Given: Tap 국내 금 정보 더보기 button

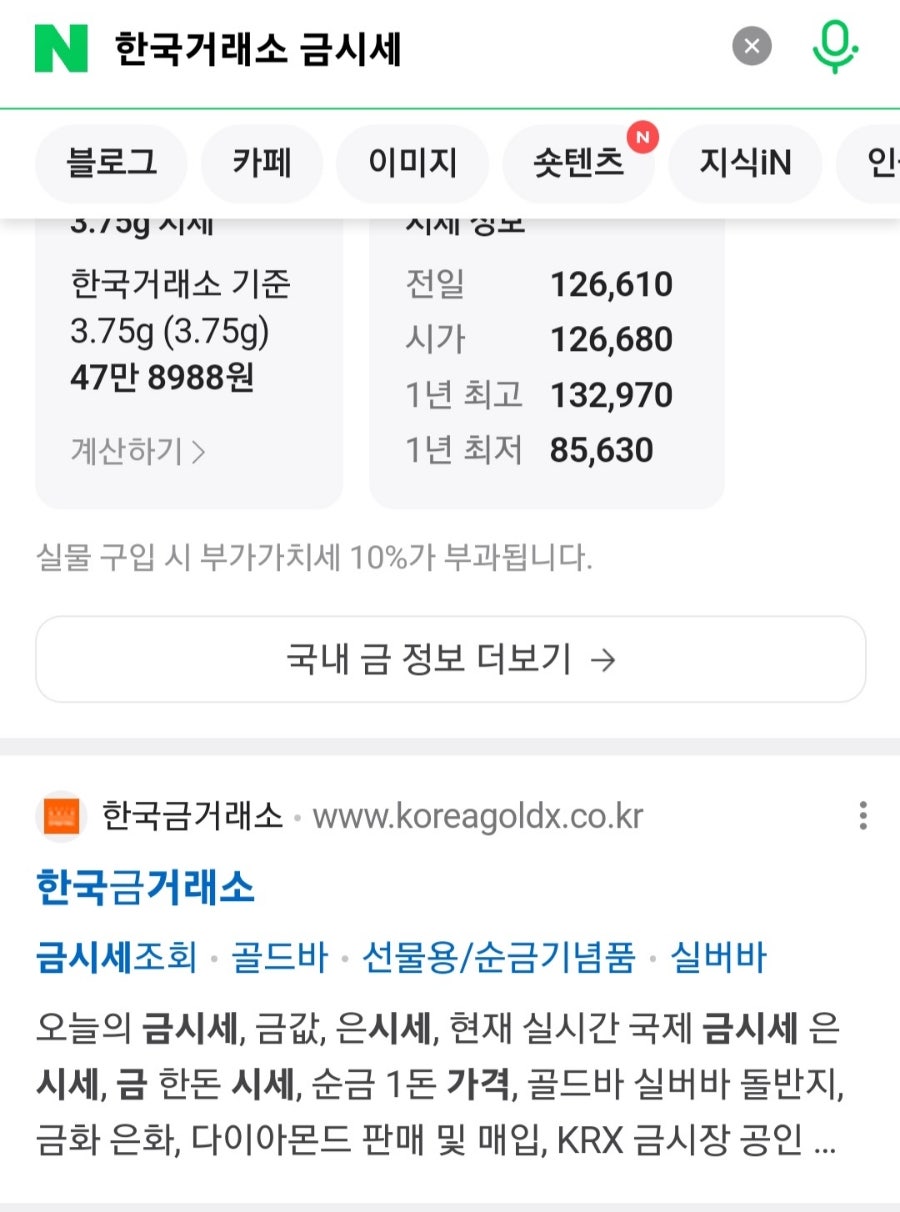Looking at the screenshot, I should [x=450, y=659].
